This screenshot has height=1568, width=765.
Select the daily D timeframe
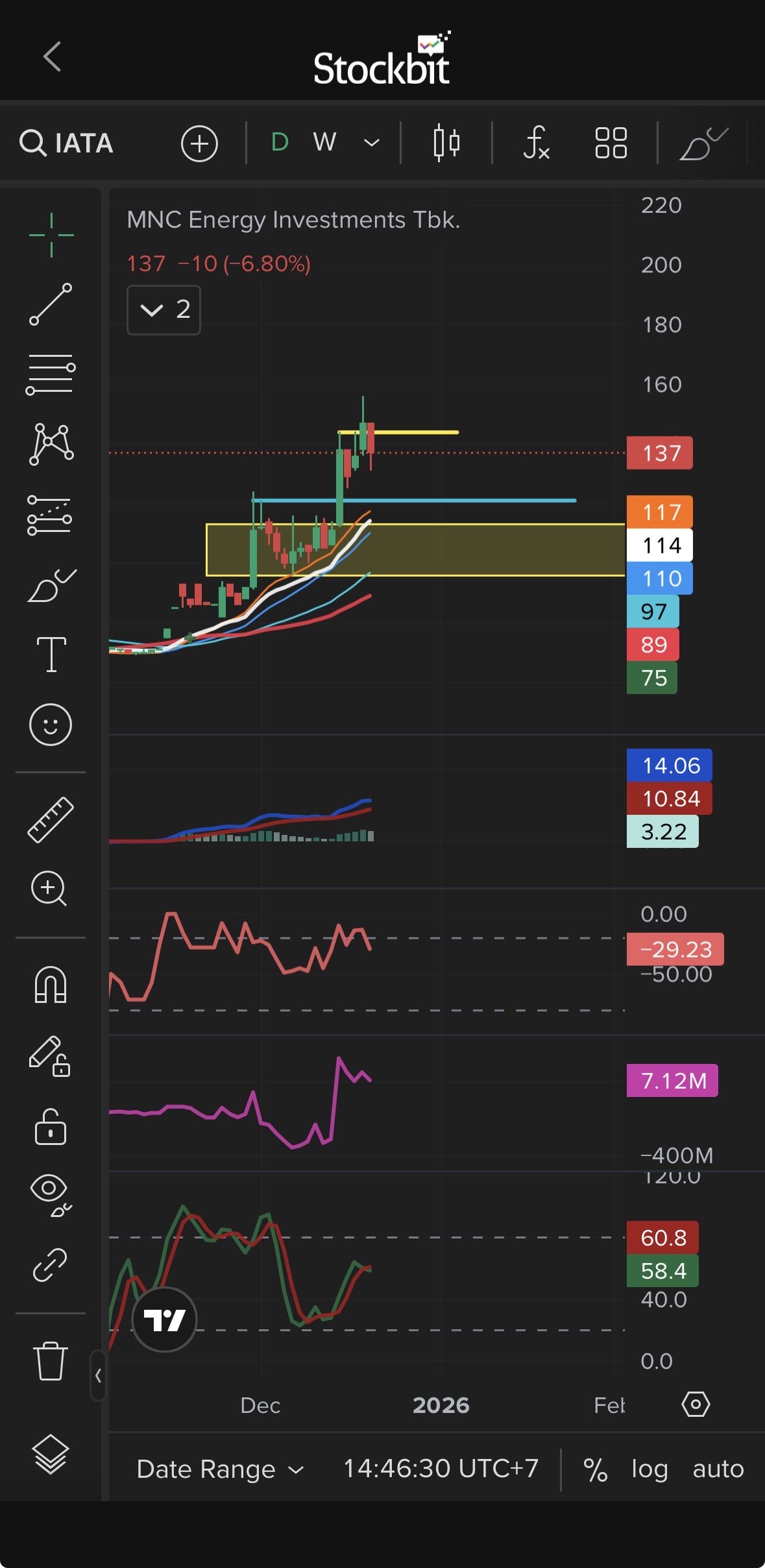pyautogui.click(x=280, y=142)
